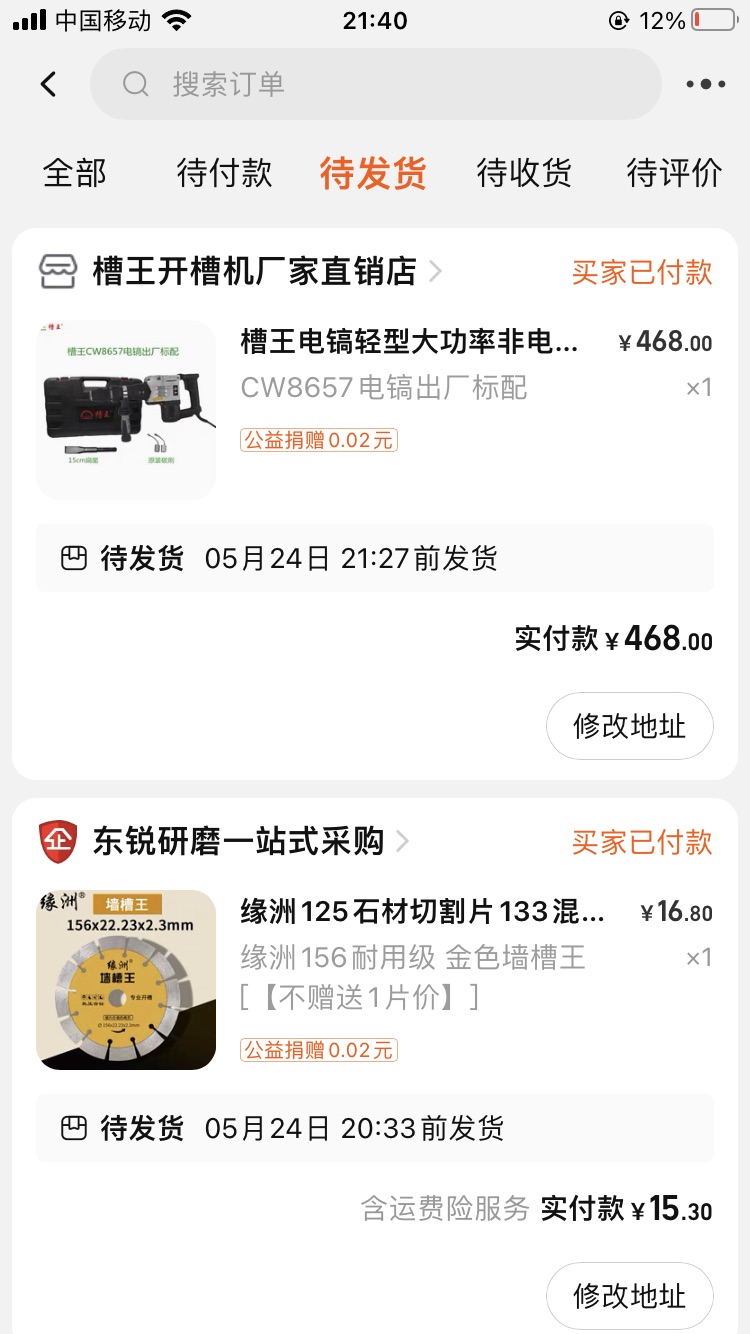Select the 待发货 tab

[x=373, y=173]
